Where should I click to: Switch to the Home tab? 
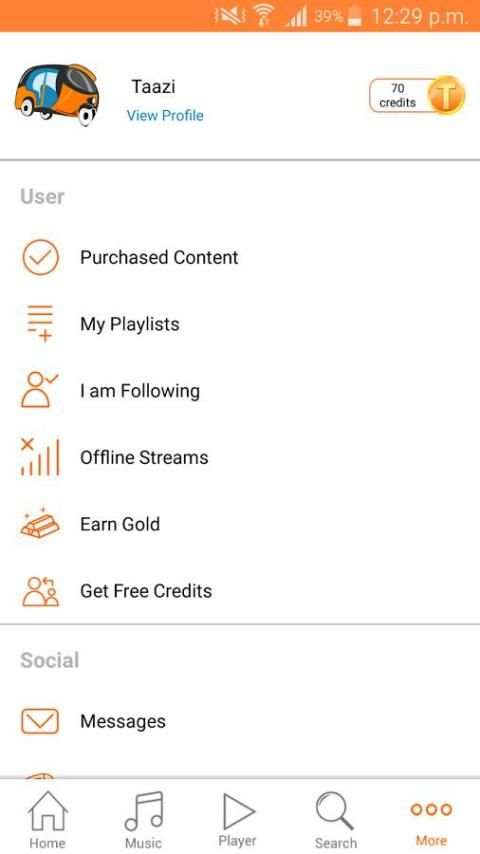[47, 819]
